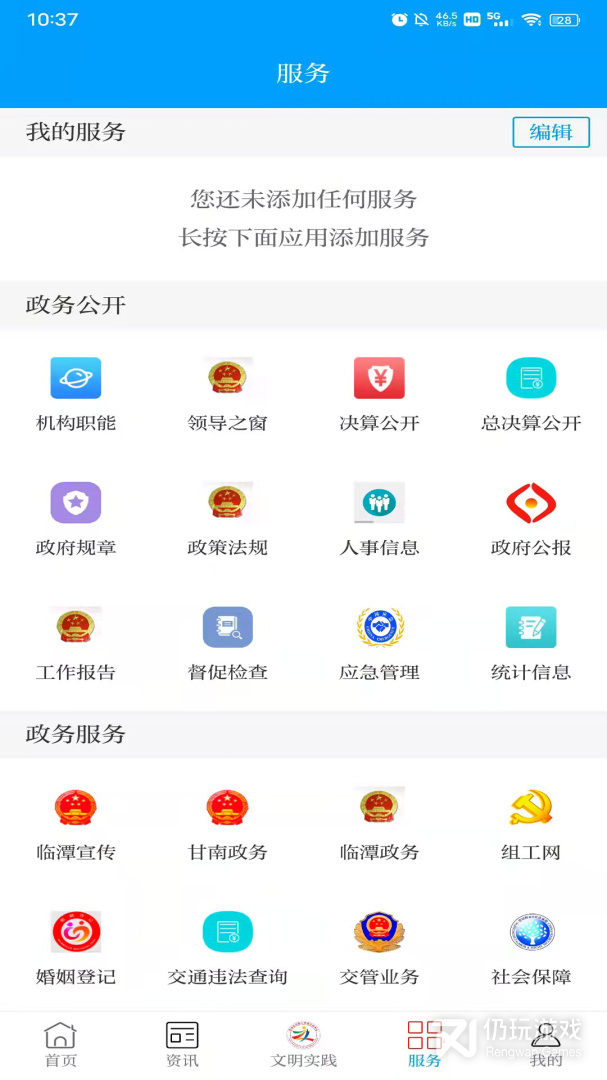Check 人事信息
Screen dimensions: 607x1080
click(x=379, y=519)
